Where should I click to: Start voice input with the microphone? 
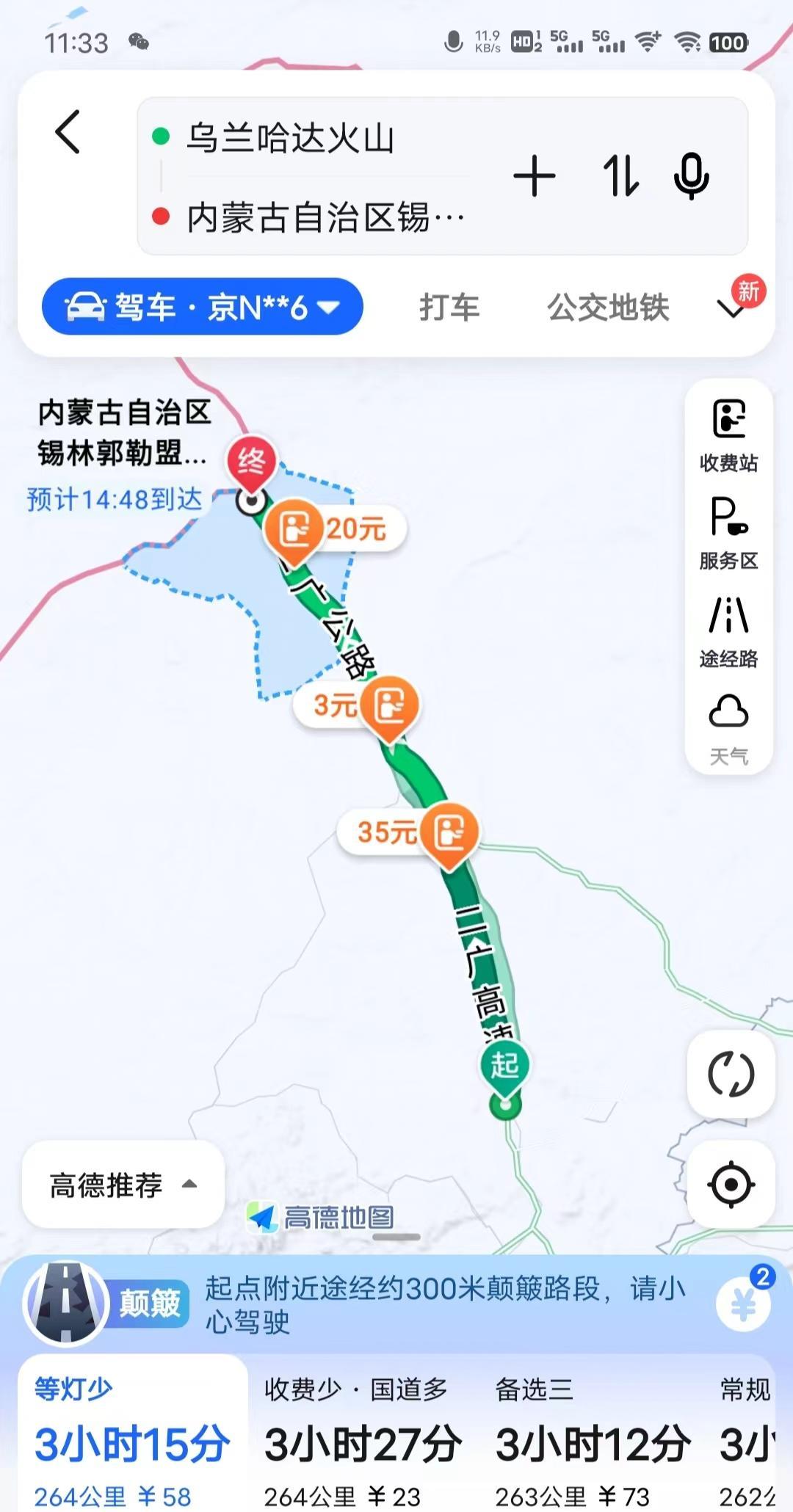691,177
